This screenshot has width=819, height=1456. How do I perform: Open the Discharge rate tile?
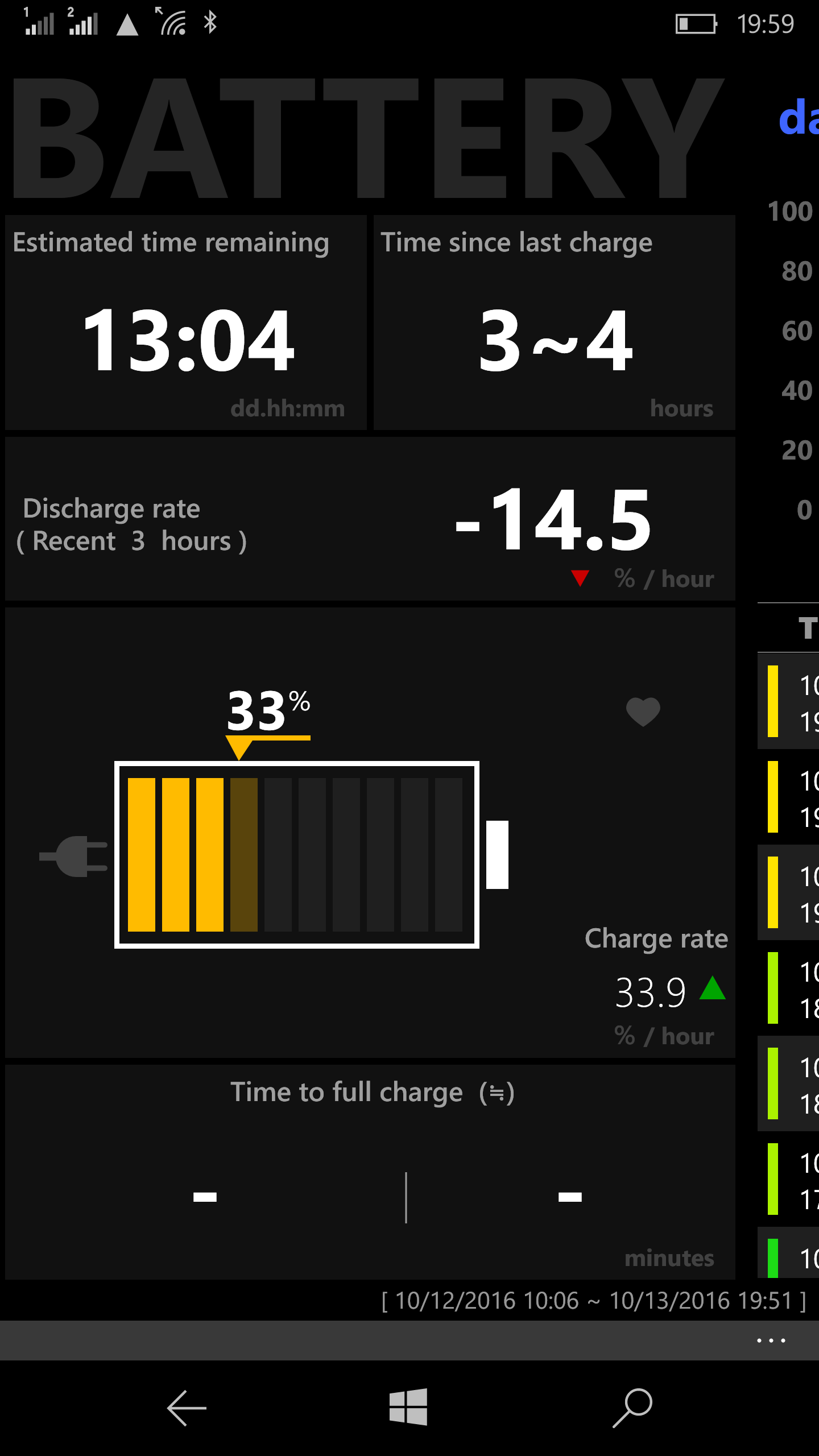click(x=370, y=519)
